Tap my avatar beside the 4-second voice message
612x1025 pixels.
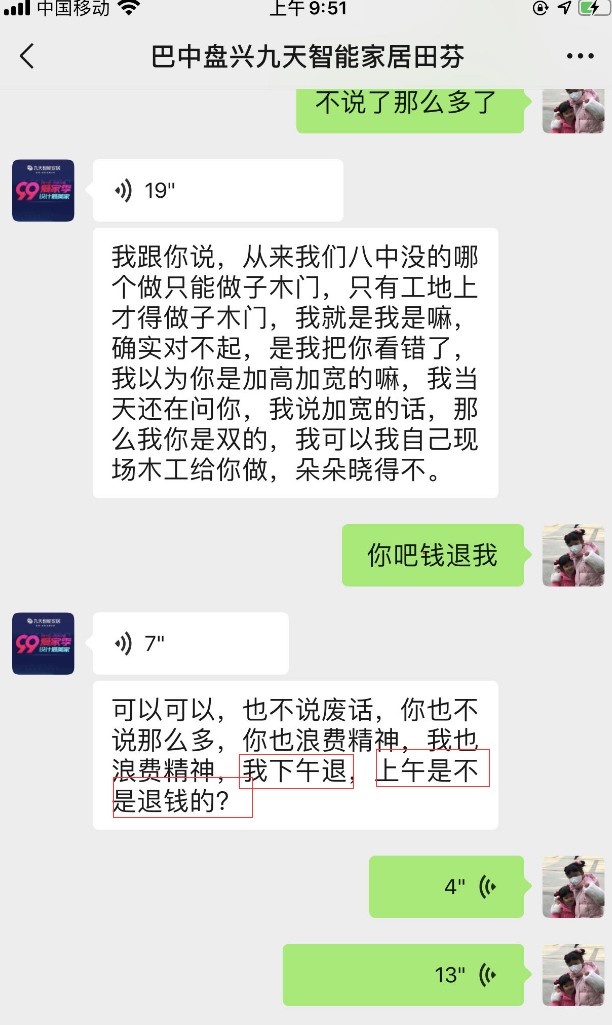573,886
